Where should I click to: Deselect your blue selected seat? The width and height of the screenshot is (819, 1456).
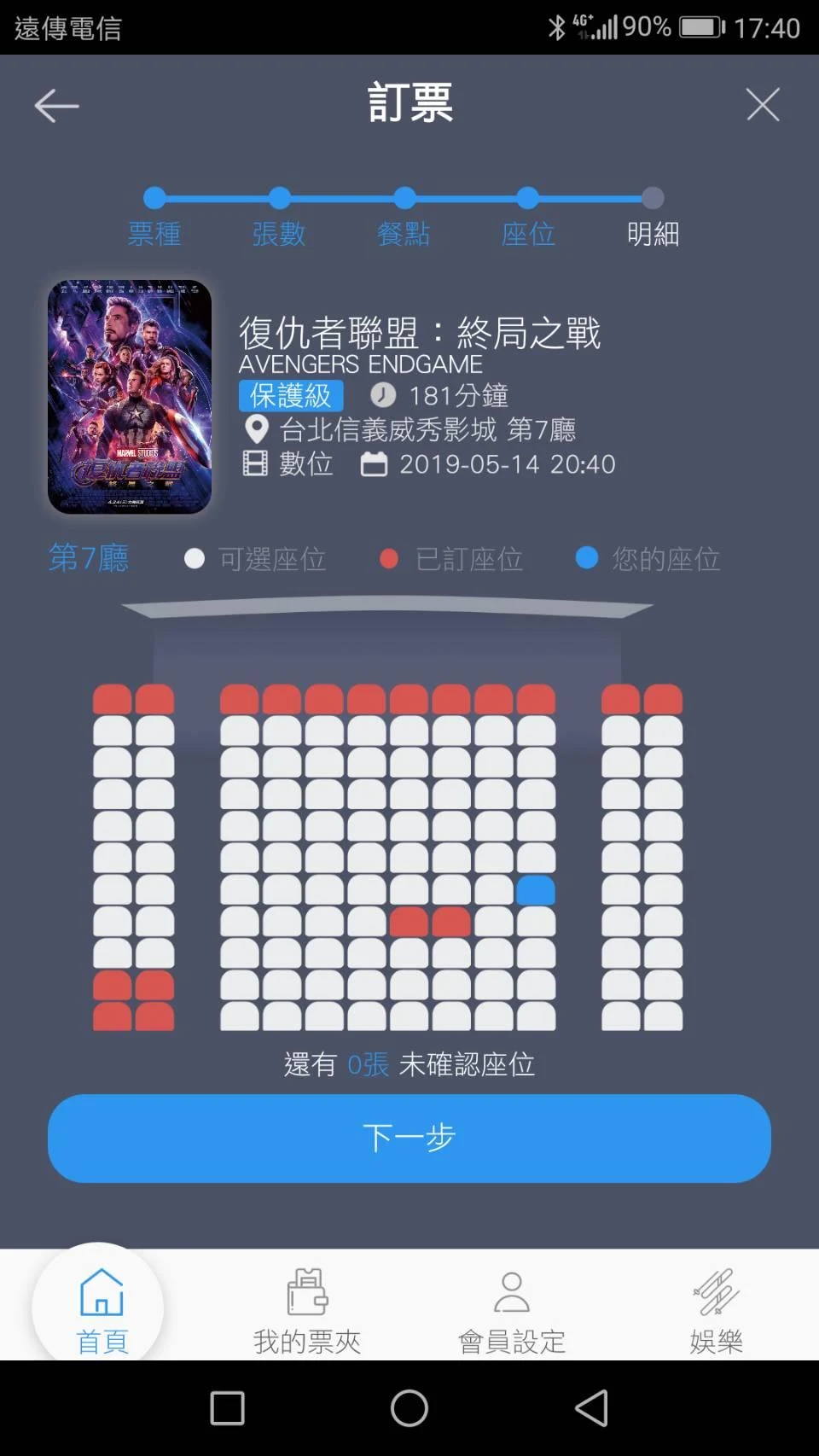536,890
